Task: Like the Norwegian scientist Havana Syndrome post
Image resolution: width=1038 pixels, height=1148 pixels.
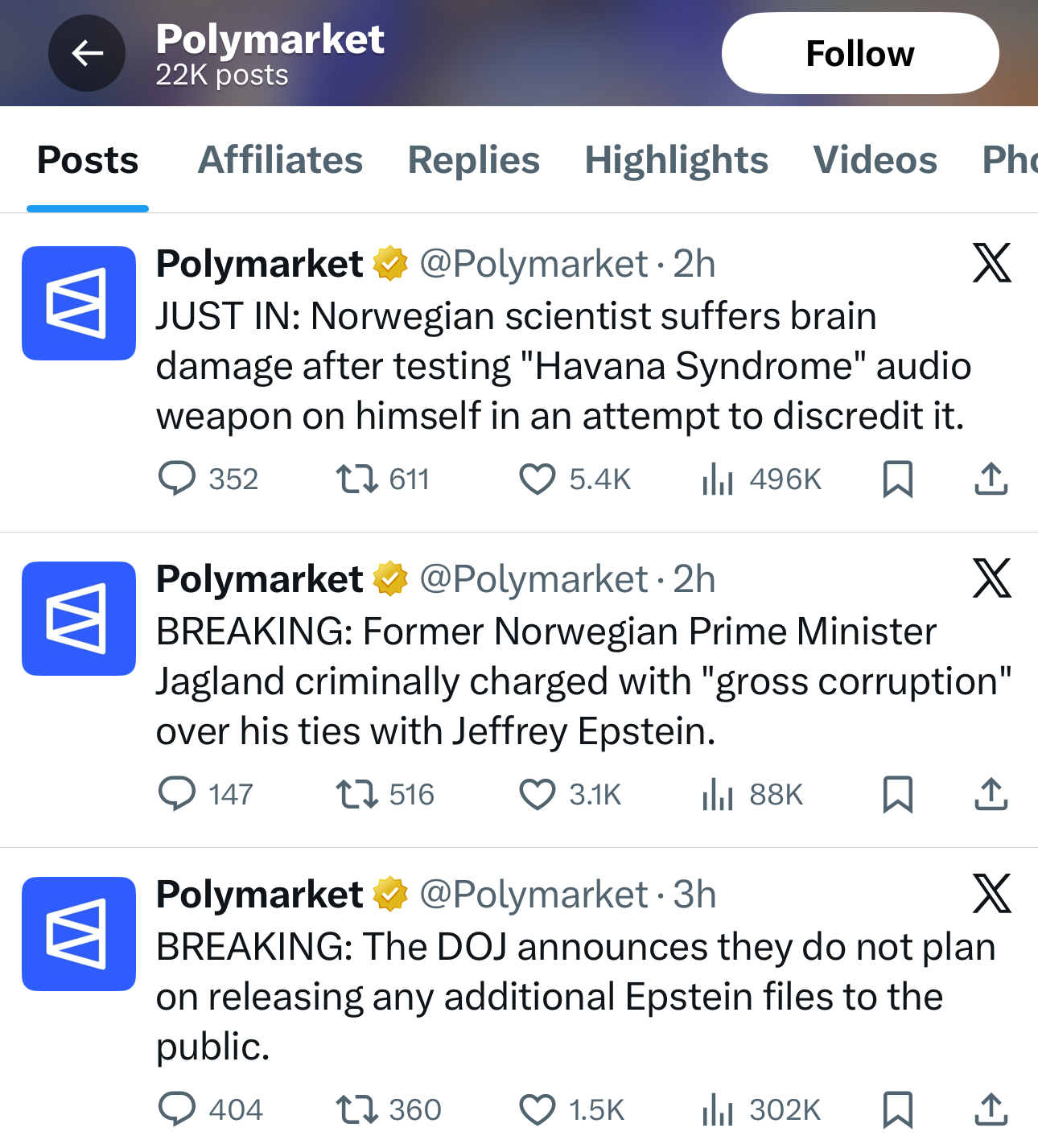Action: 537,479
